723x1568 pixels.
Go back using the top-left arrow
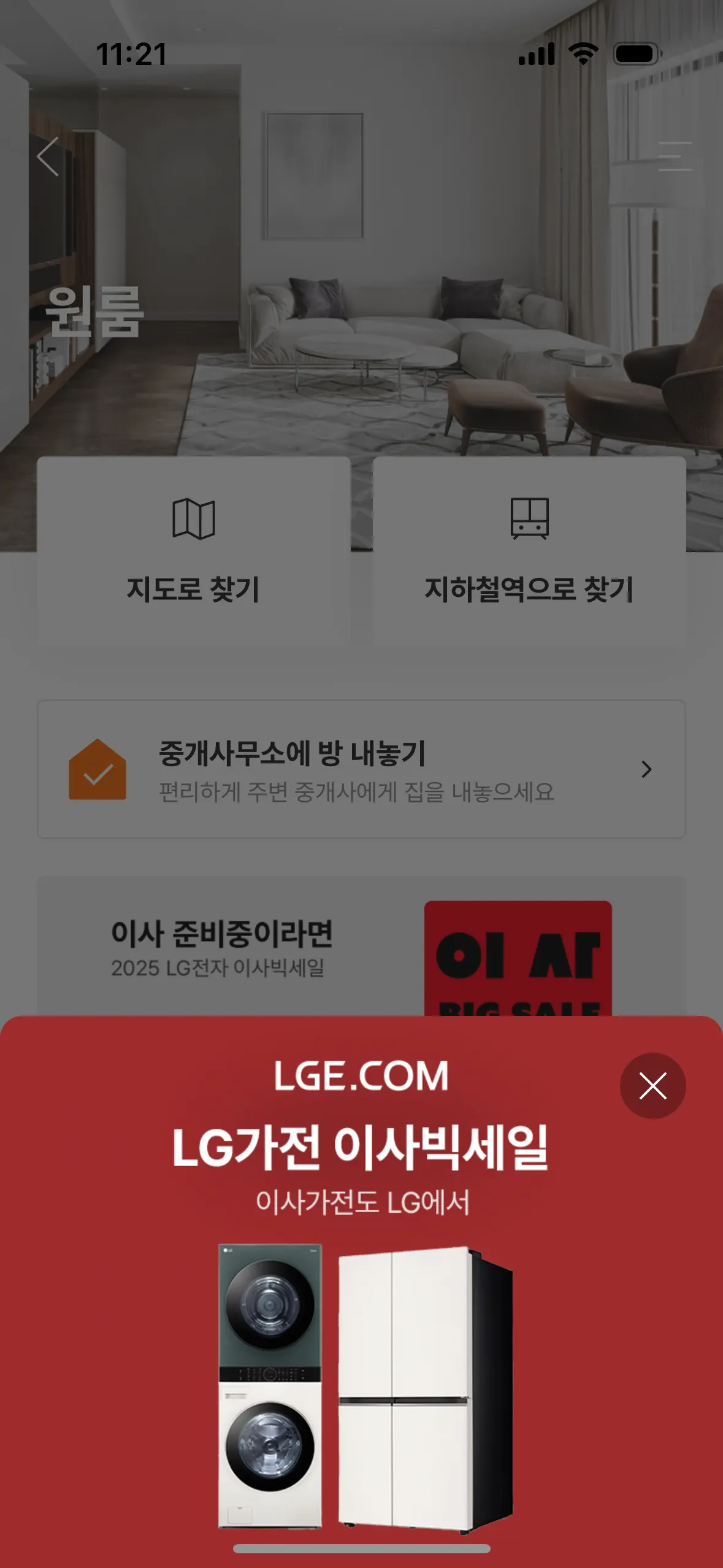click(48, 156)
